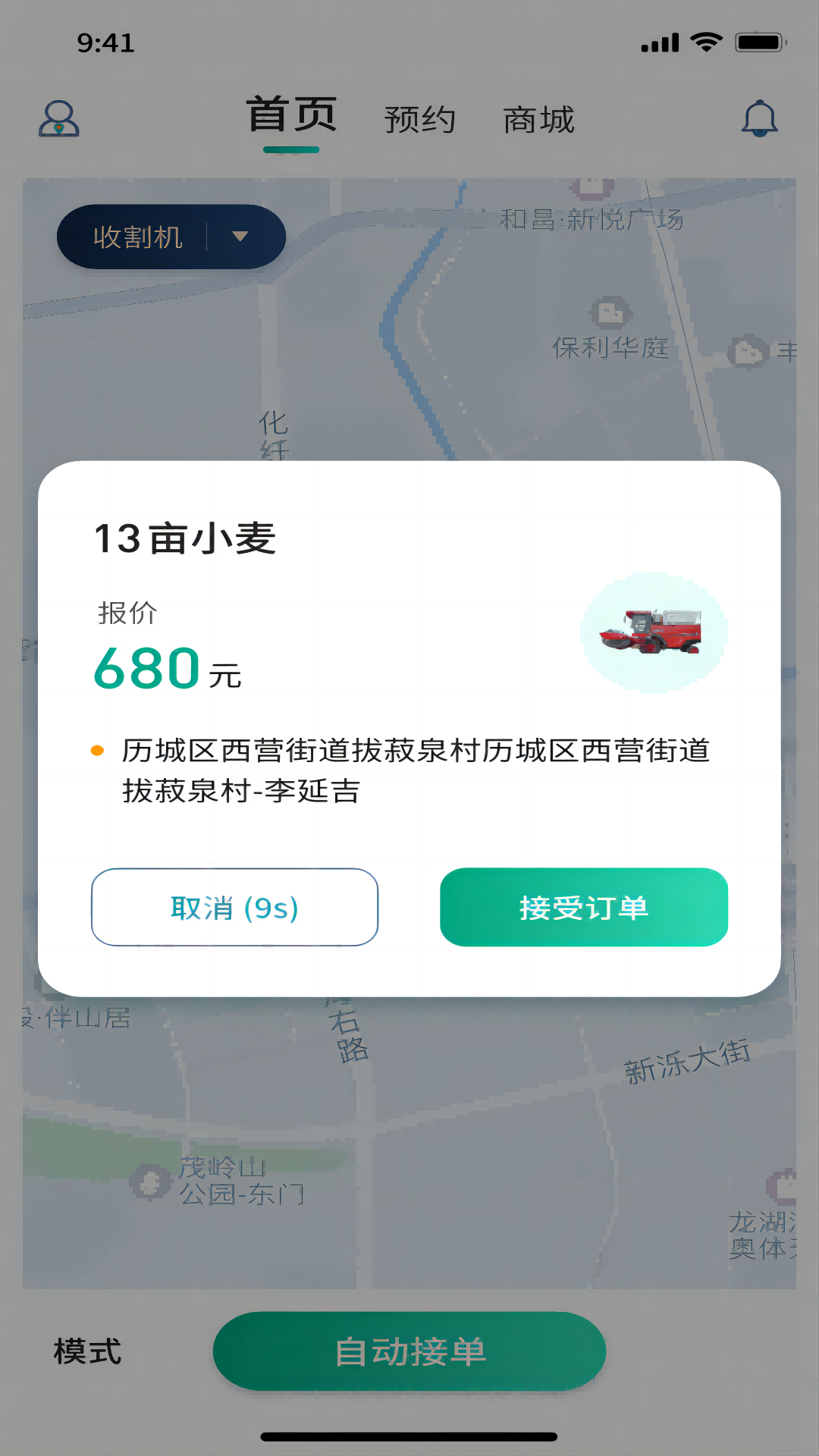Screen dimensions: 819x1456
Task: Switch to the 预约 tab
Action: (x=419, y=120)
